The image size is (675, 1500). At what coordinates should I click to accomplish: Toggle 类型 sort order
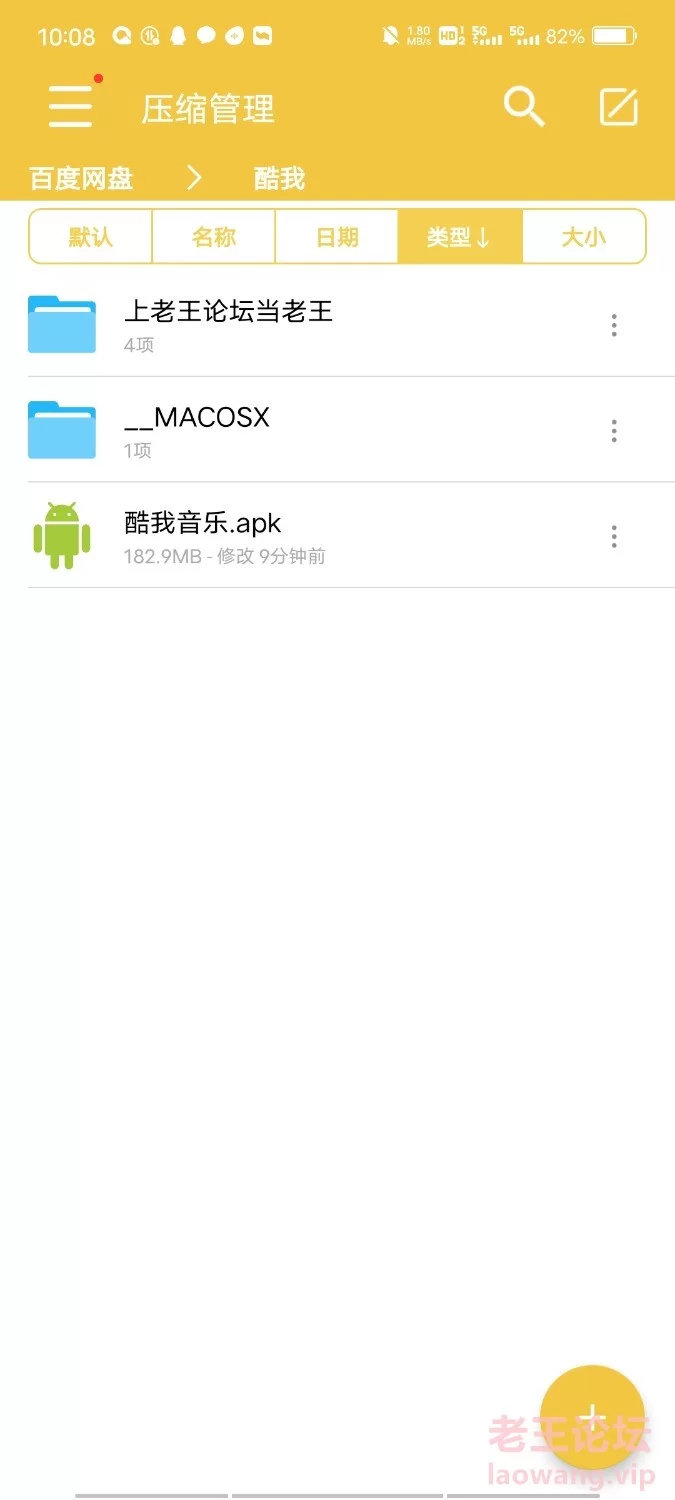click(x=459, y=237)
